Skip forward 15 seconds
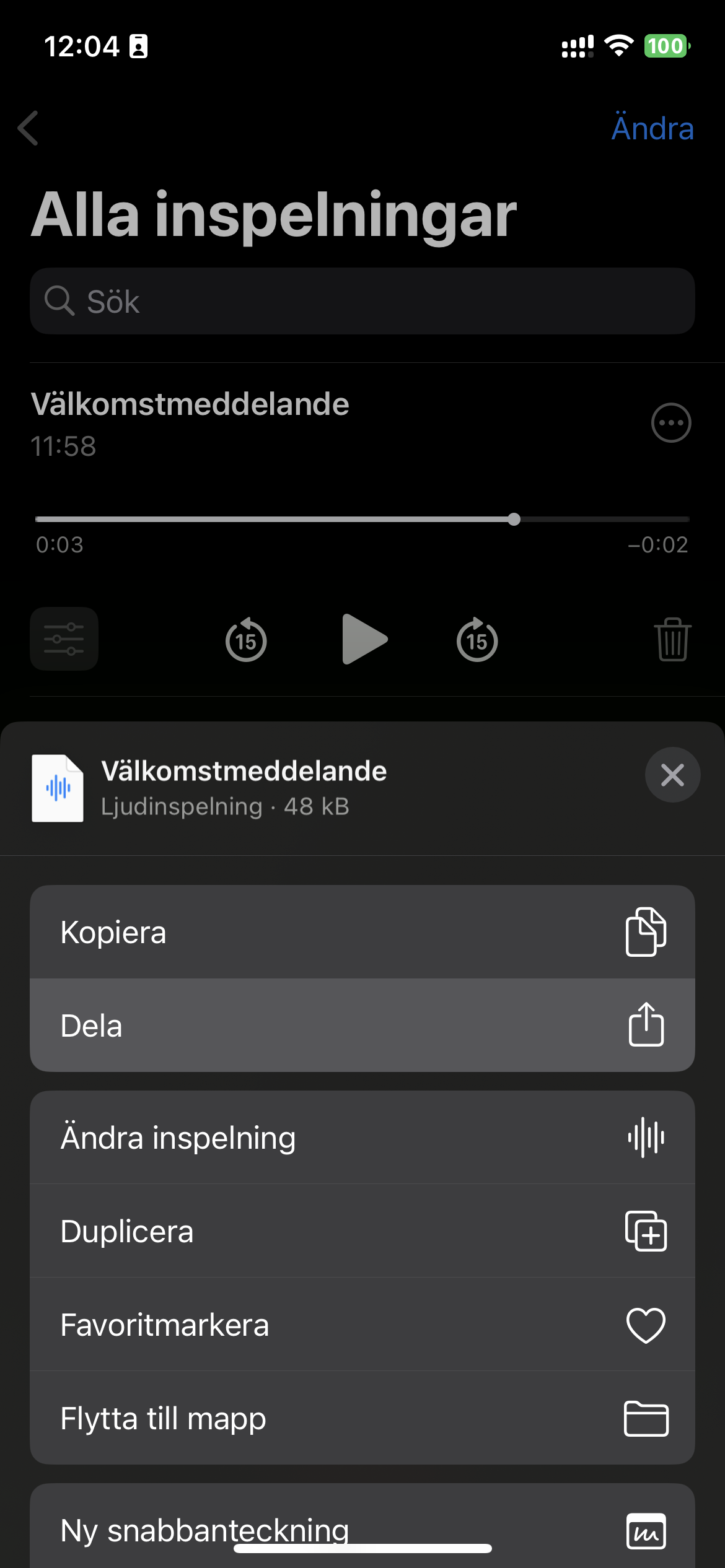 tap(477, 640)
